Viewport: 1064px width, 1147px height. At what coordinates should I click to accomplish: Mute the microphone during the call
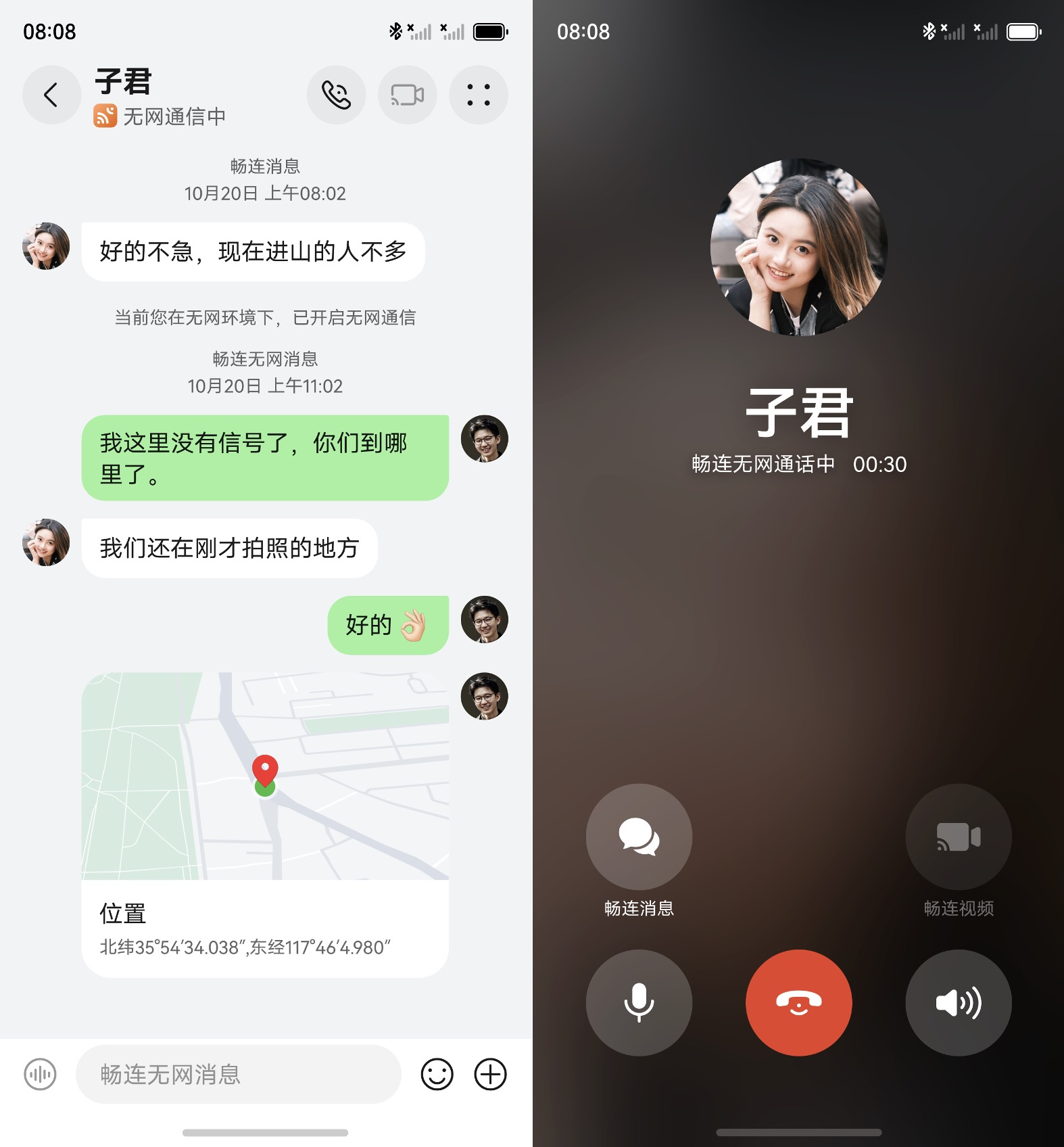pos(638,1004)
